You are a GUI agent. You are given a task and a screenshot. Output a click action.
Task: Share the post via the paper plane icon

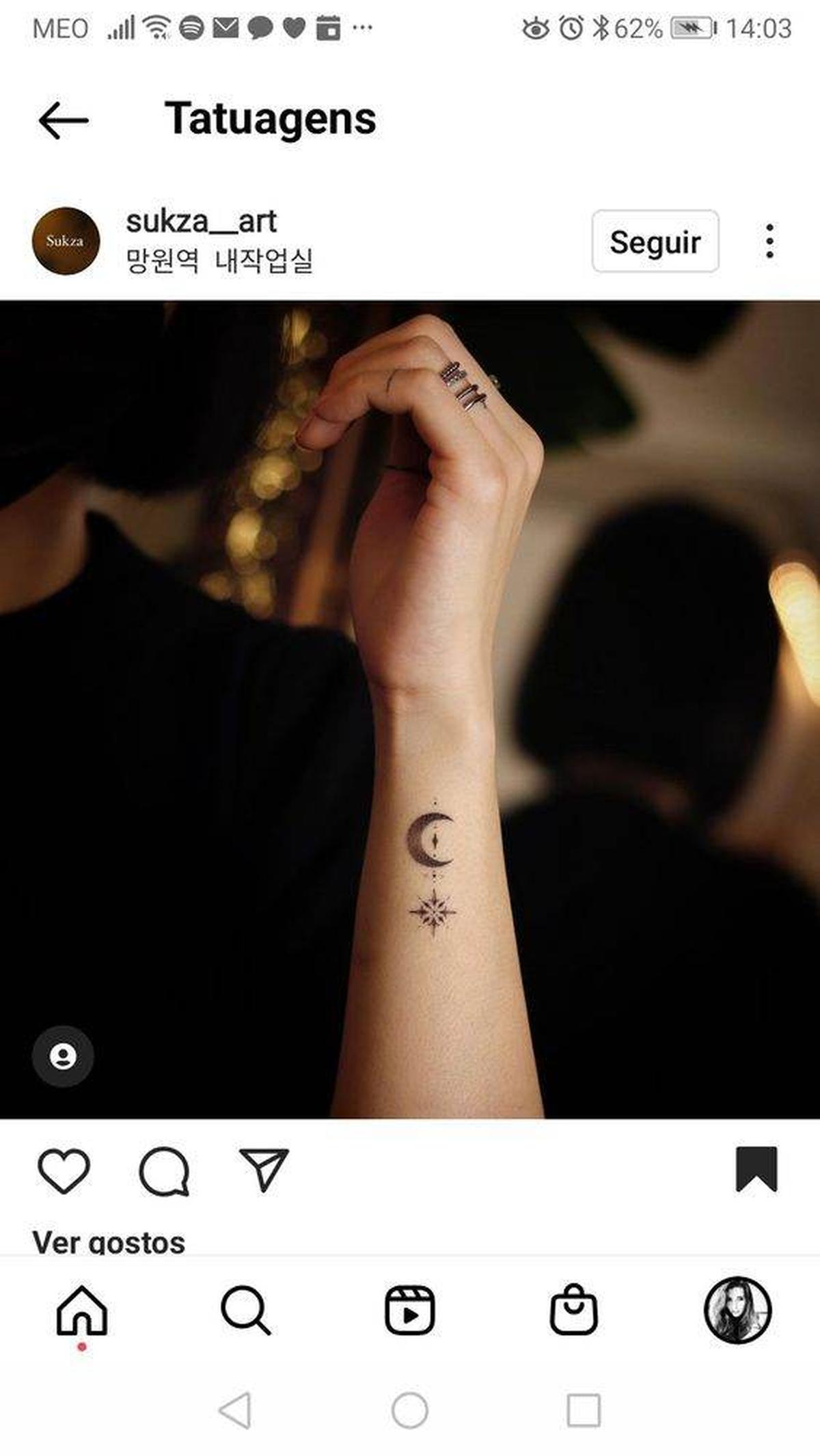(x=264, y=1169)
